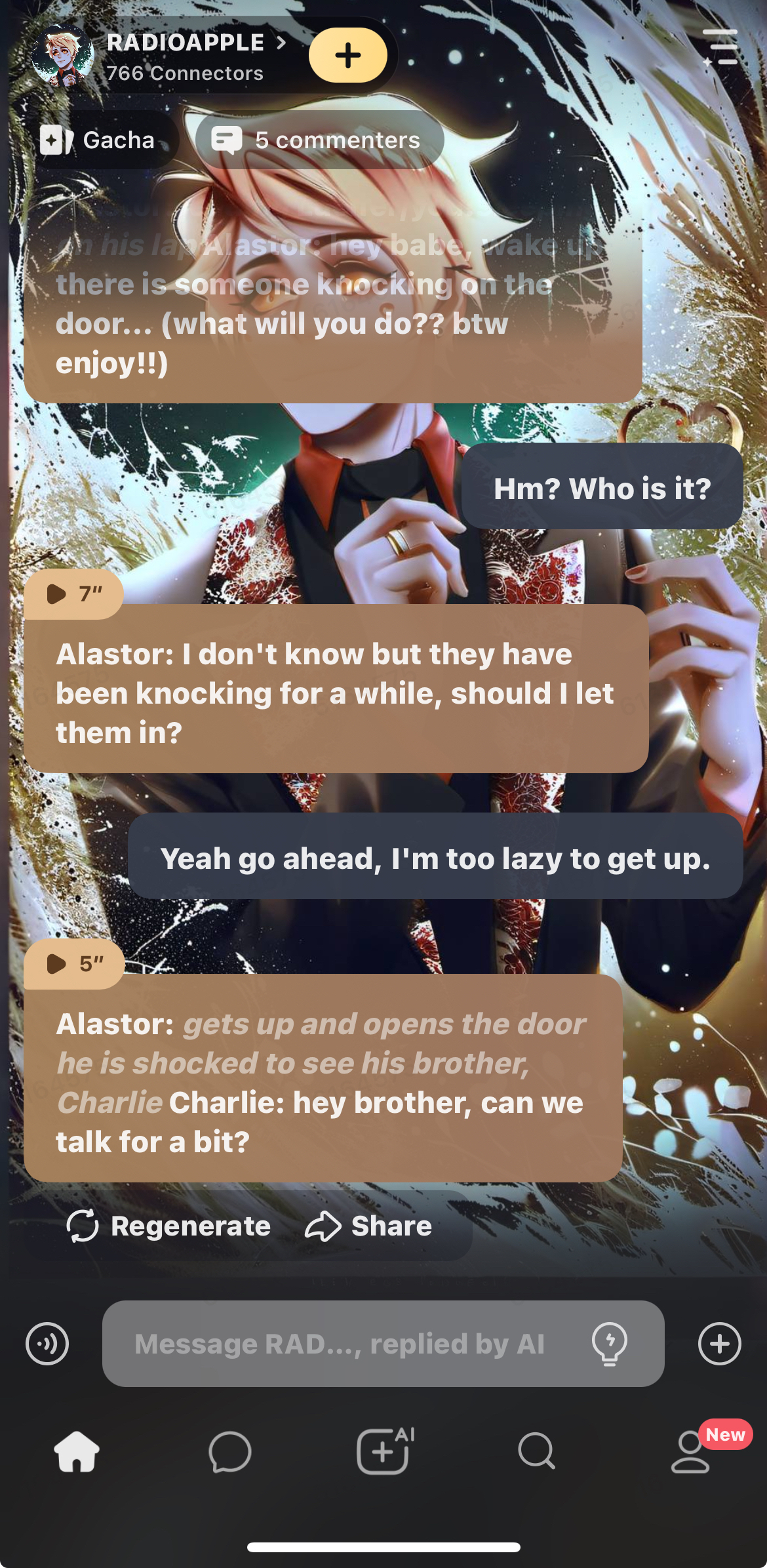Regenerate the last AI reply
Image resolution: width=767 pixels, height=1568 pixels.
click(169, 1226)
